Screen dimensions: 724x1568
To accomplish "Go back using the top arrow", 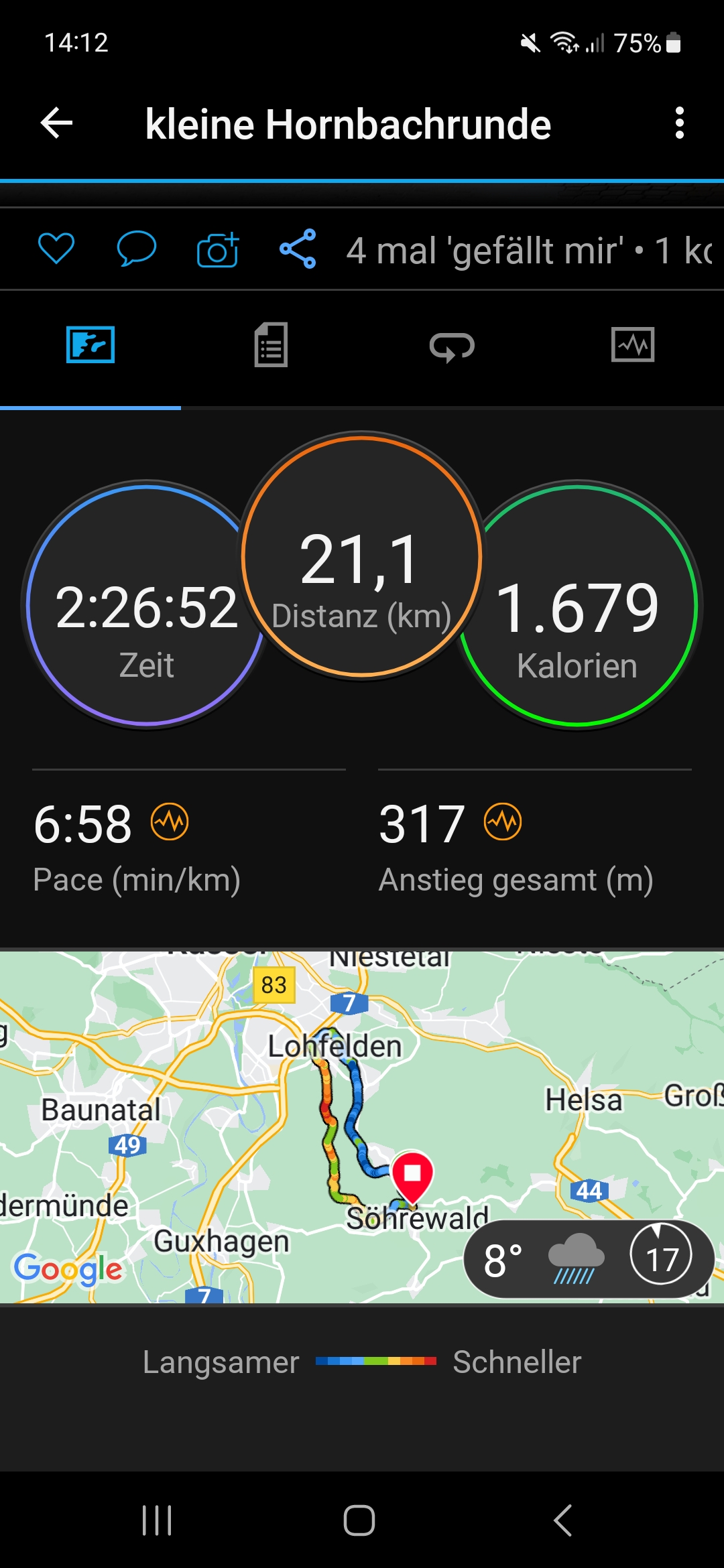I will click(x=57, y=123).
